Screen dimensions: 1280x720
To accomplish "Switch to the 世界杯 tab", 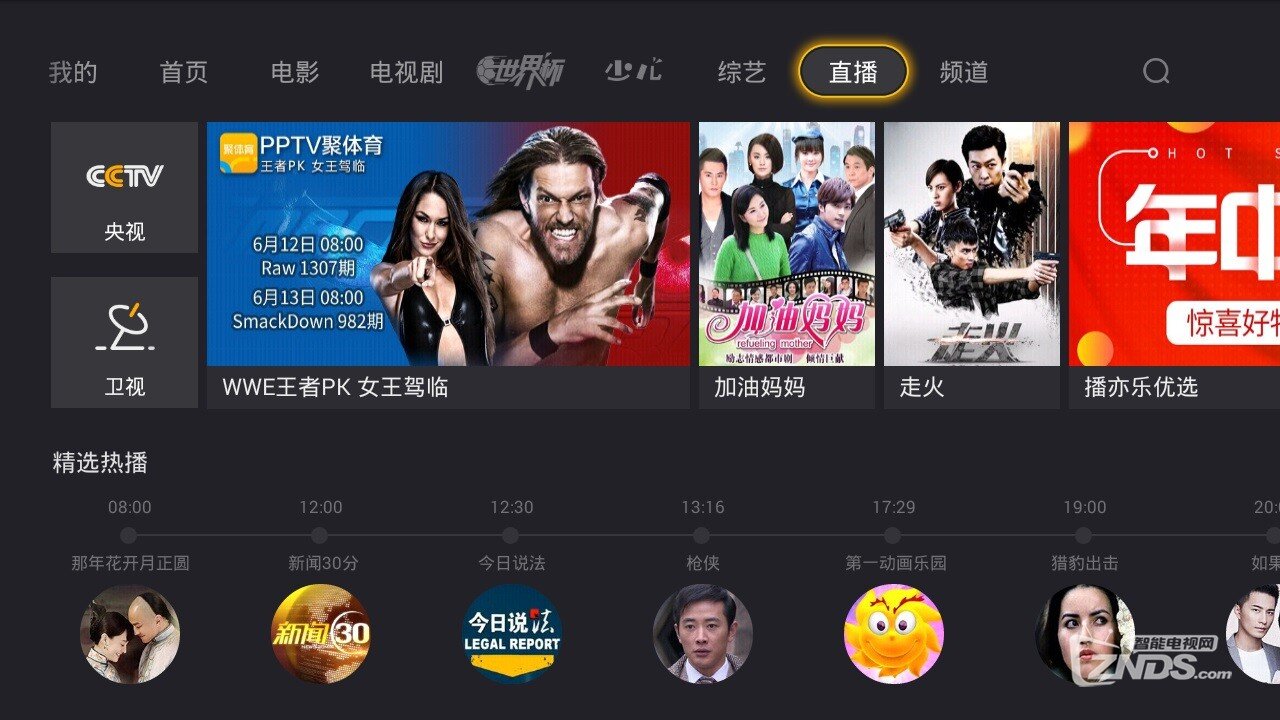I will (x=520, y=71).
